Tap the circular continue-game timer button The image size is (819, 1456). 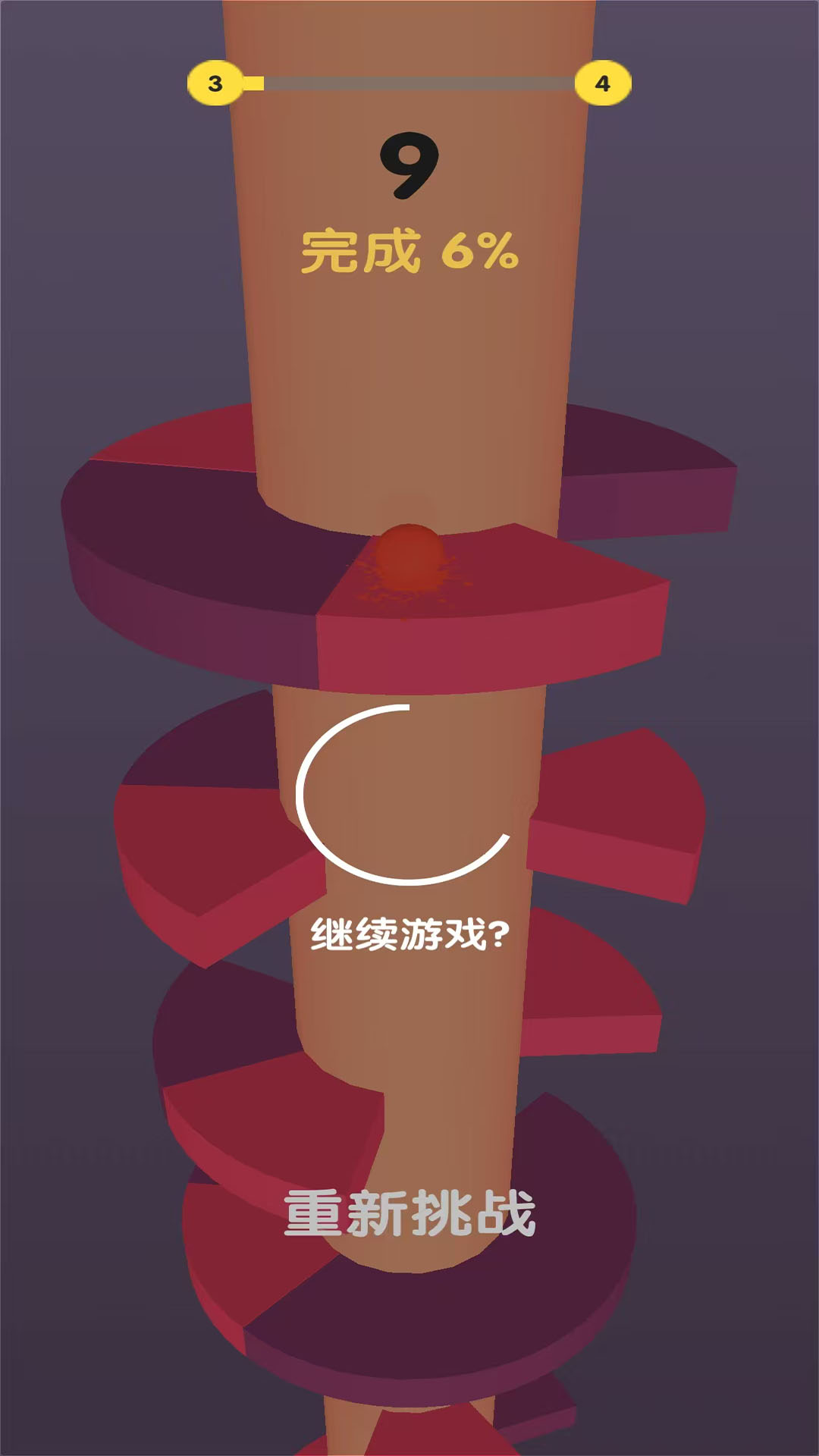[408, 795]
